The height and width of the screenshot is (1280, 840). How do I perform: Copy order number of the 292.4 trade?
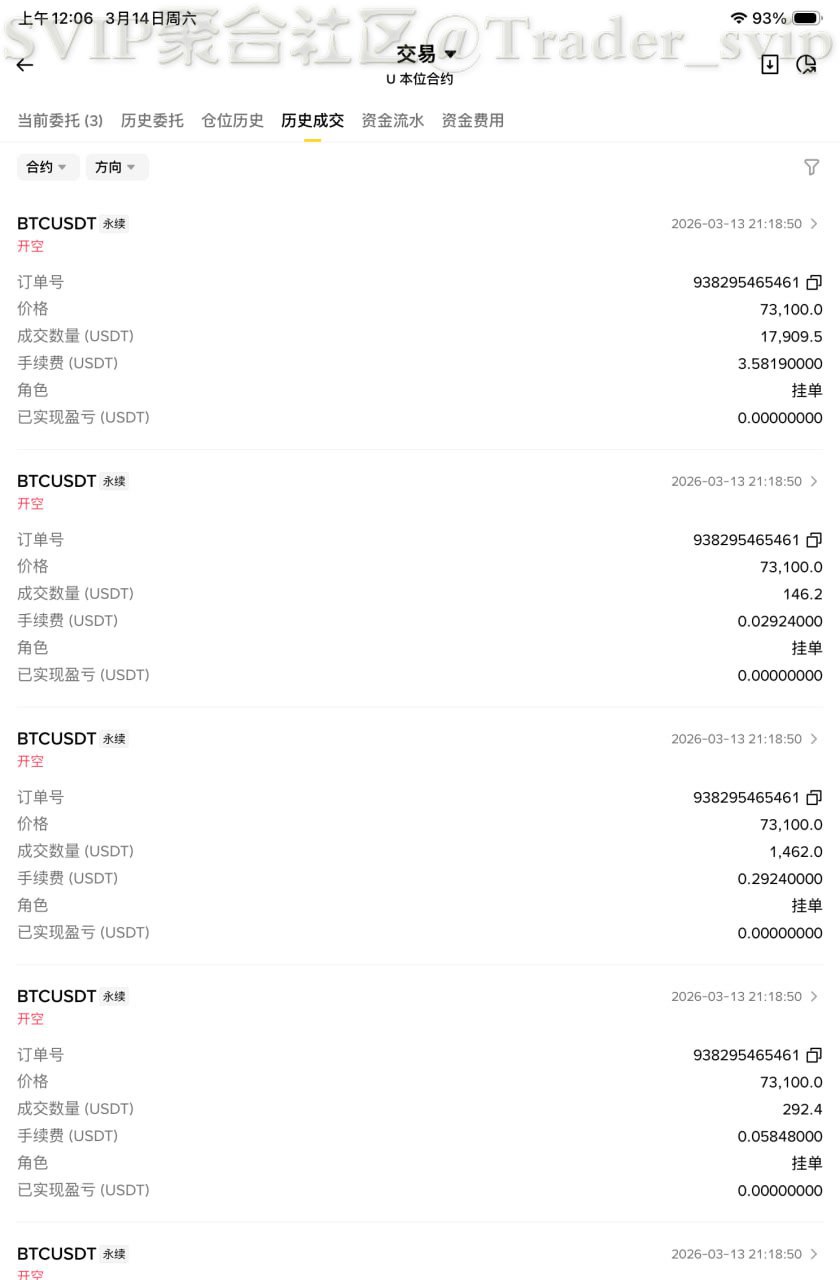pos(814,1055)
